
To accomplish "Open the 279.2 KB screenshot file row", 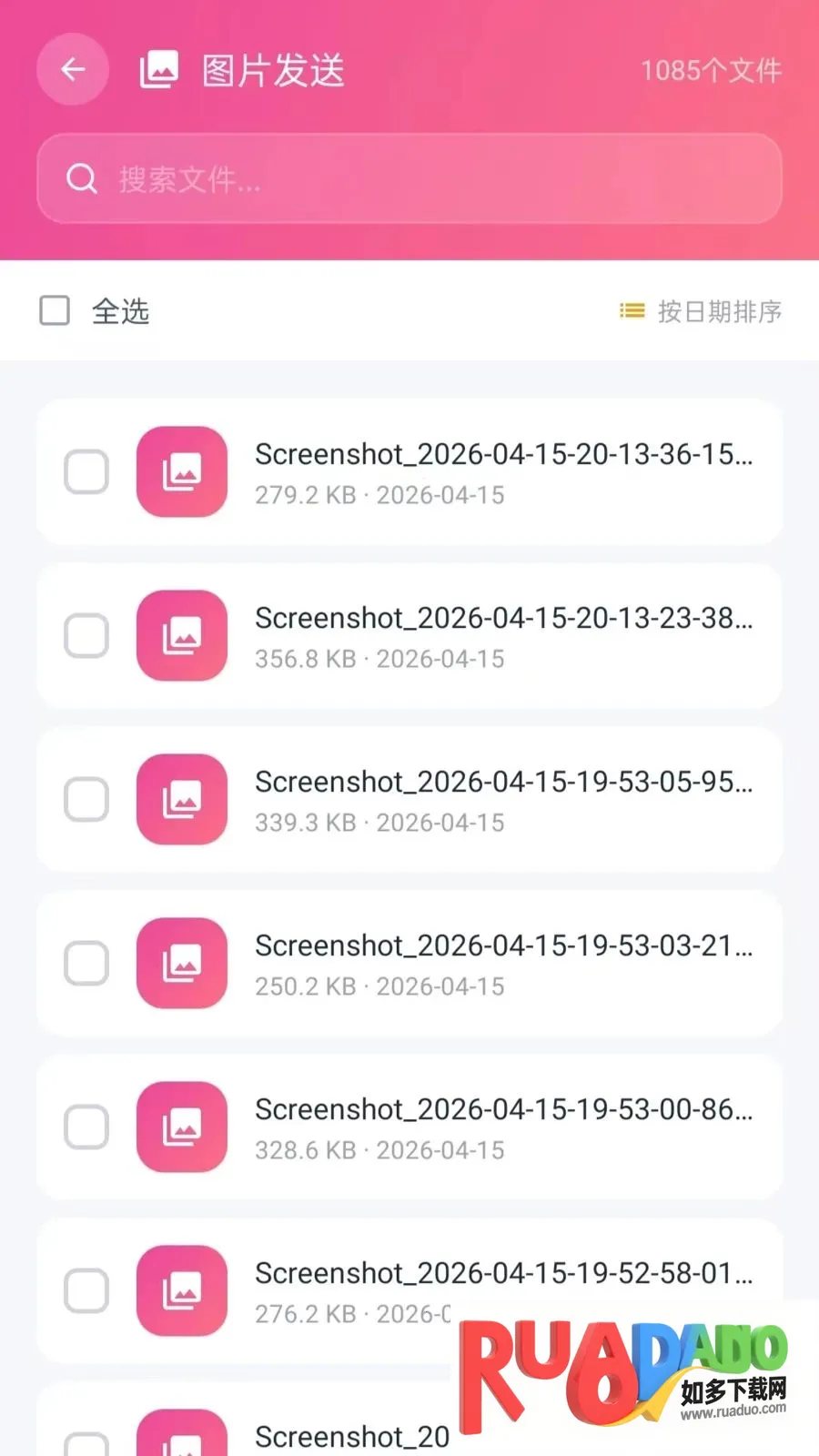I will (x=409, y=472).
